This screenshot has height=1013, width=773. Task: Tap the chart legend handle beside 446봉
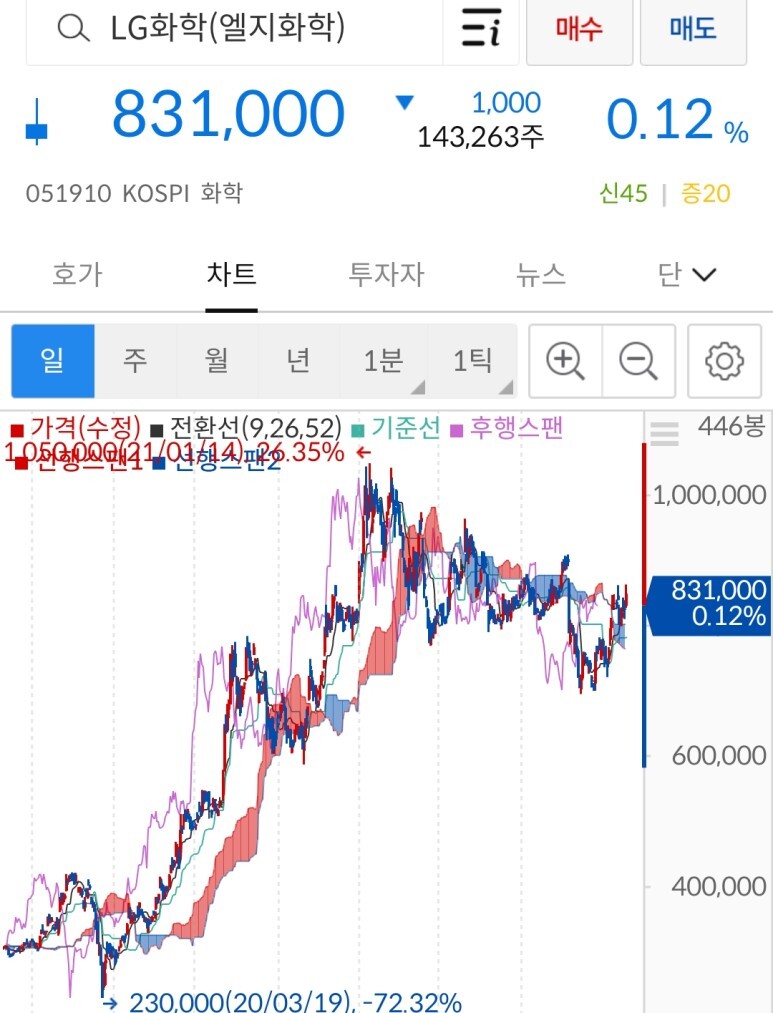click(x=664, y=433)
